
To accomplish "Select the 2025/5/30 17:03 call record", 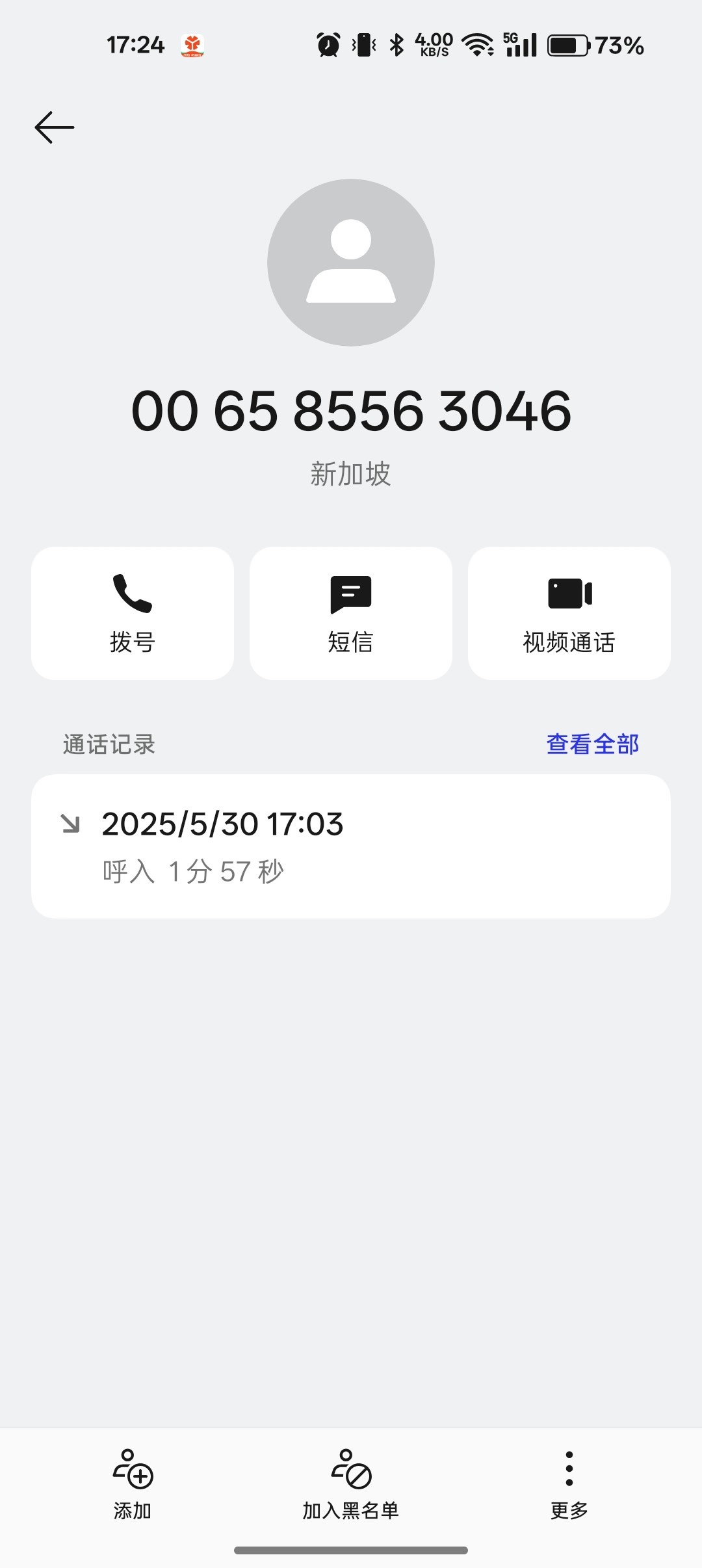I will pos(351,844).
